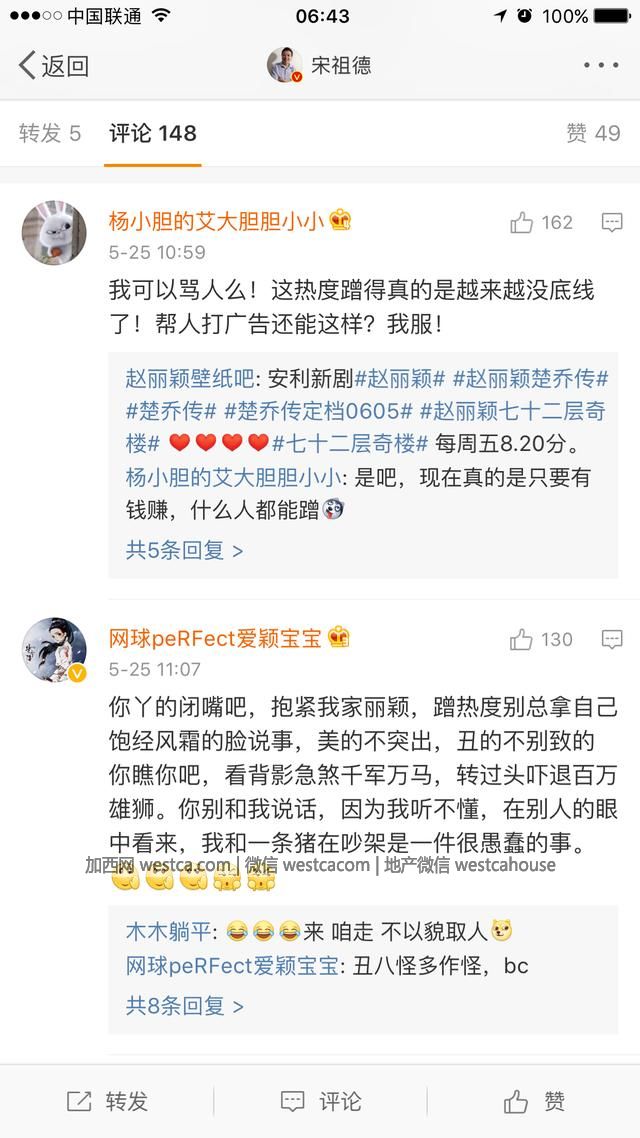
Task: Switch to the 赞 49 tab
Action: pos(593,133)
